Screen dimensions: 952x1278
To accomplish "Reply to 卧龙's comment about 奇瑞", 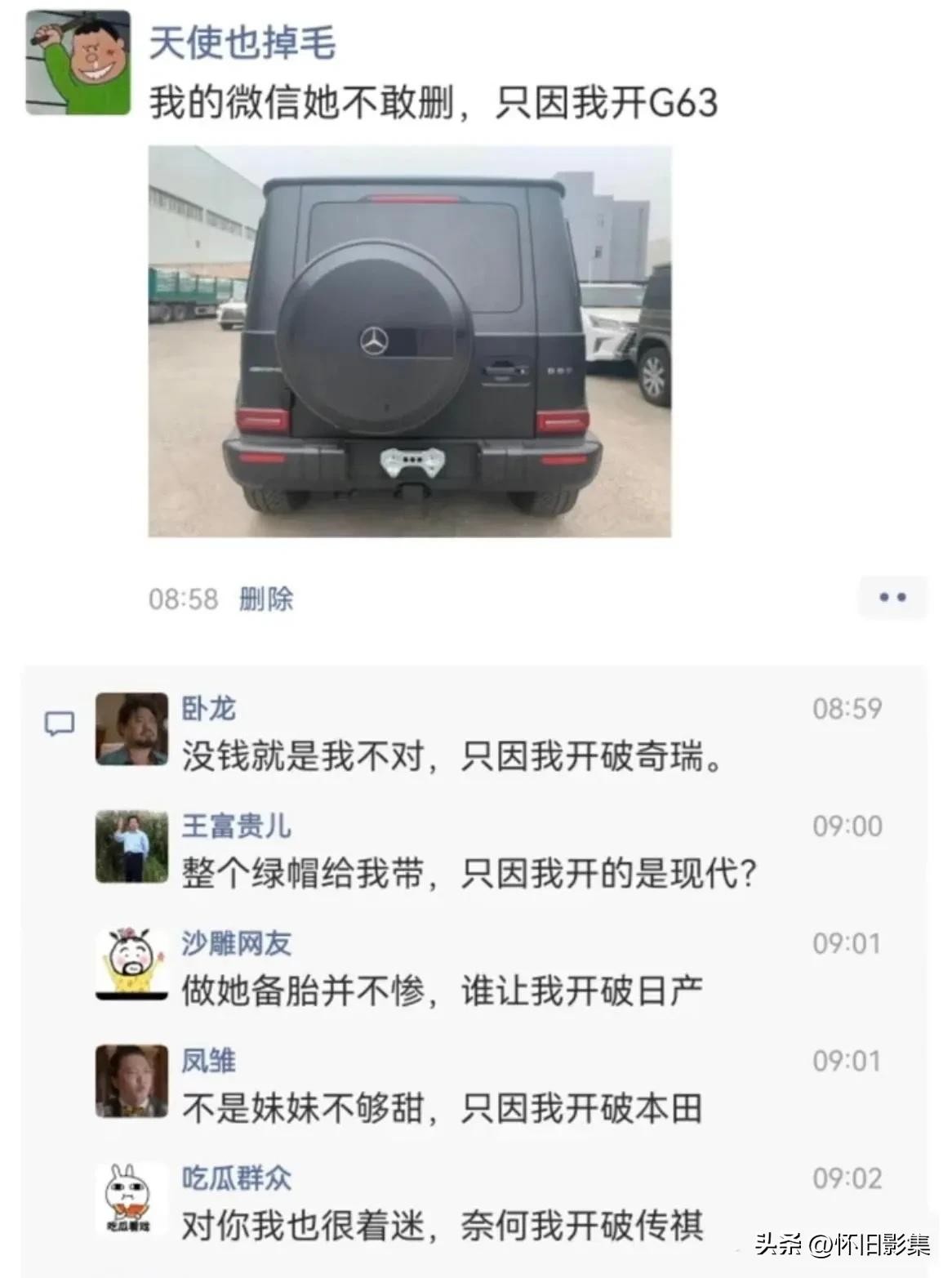I will coord(452,758).
